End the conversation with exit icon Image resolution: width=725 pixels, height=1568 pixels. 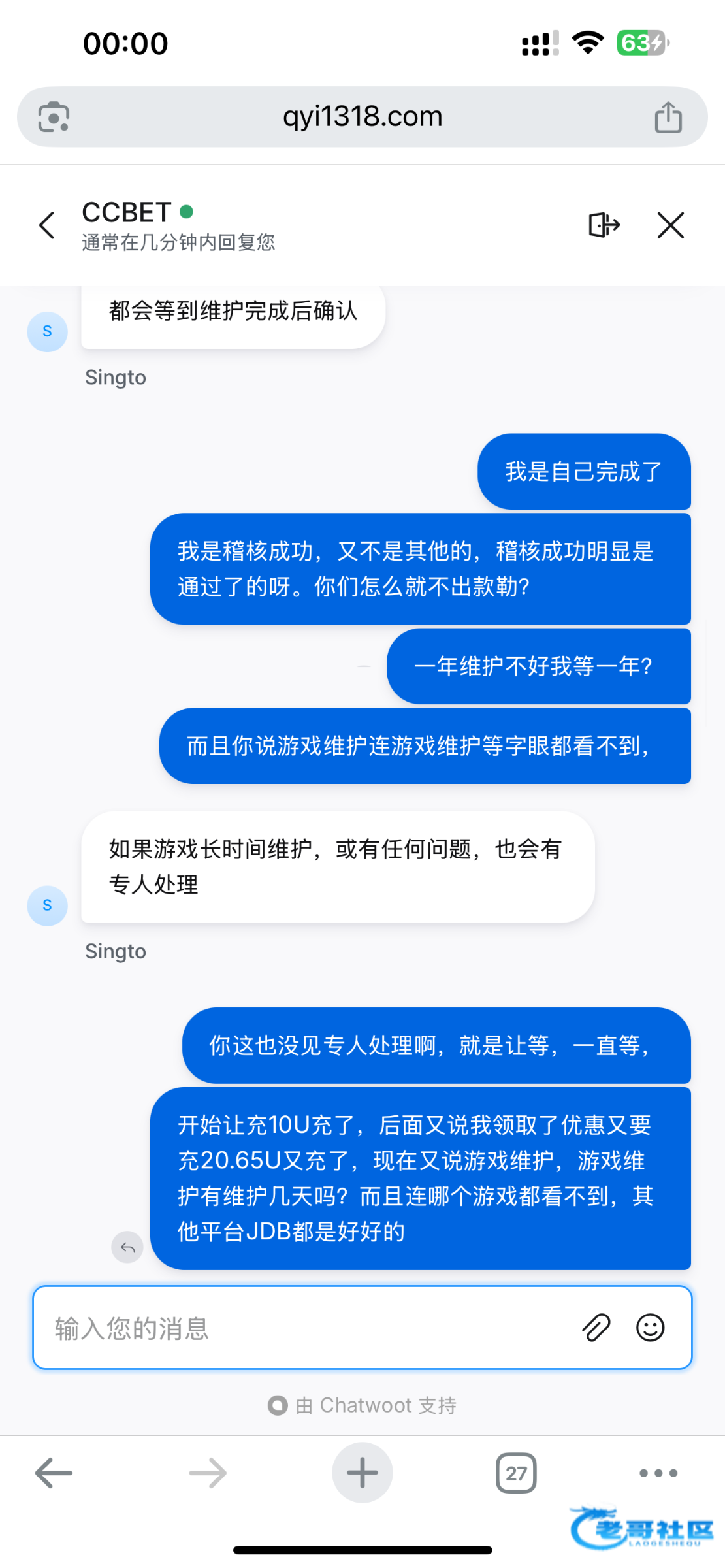click(x=604, y=225)
